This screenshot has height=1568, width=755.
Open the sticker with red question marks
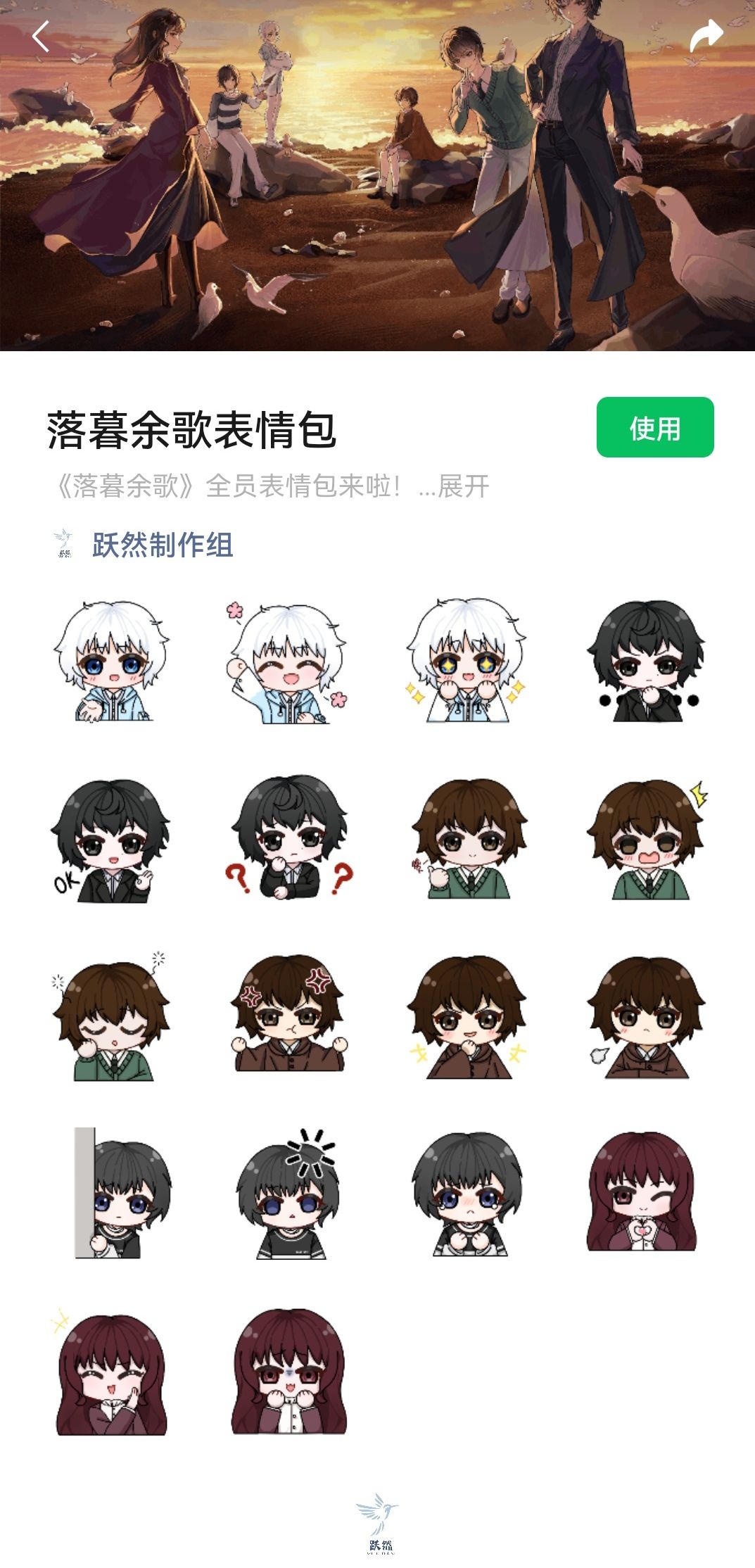tap(289, 837)
